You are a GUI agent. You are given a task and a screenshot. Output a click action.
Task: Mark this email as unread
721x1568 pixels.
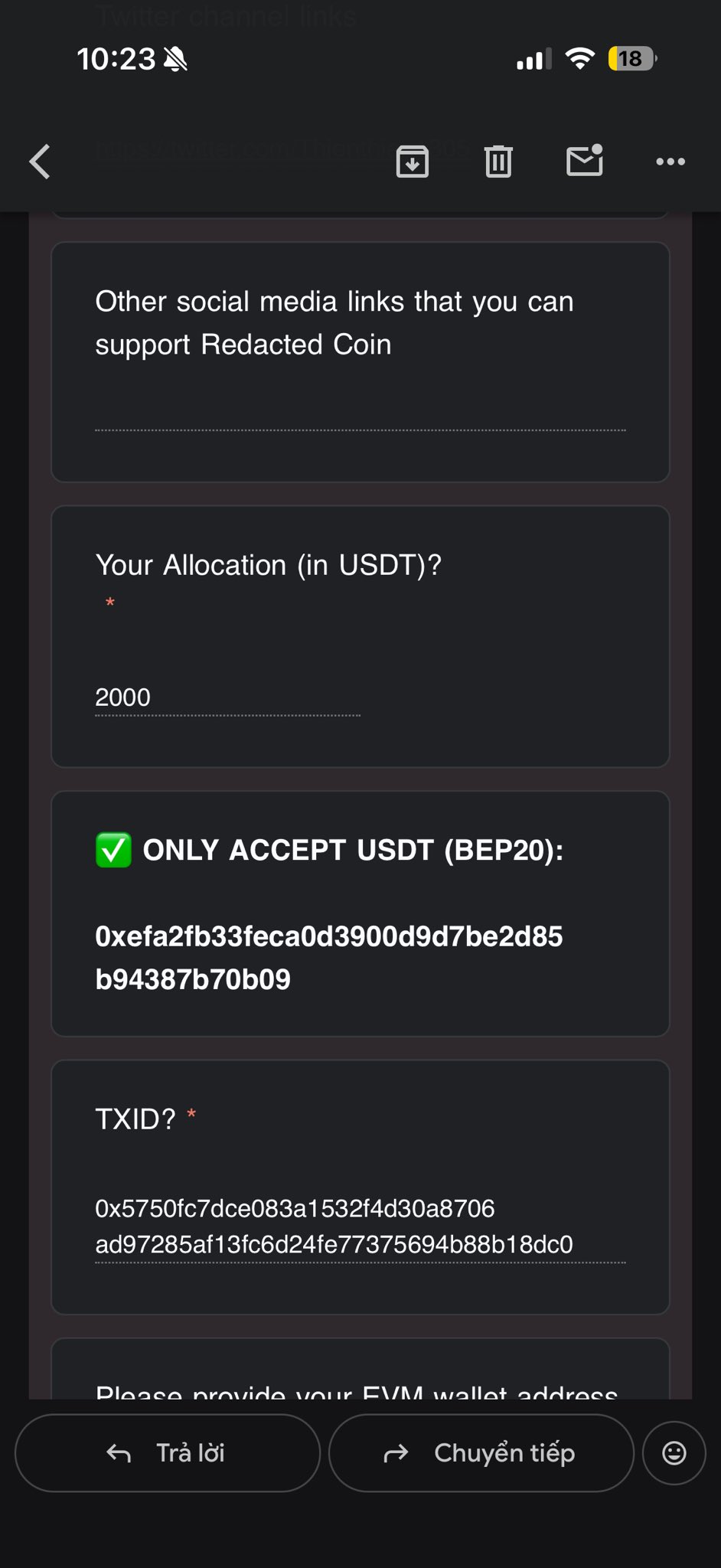585,161
